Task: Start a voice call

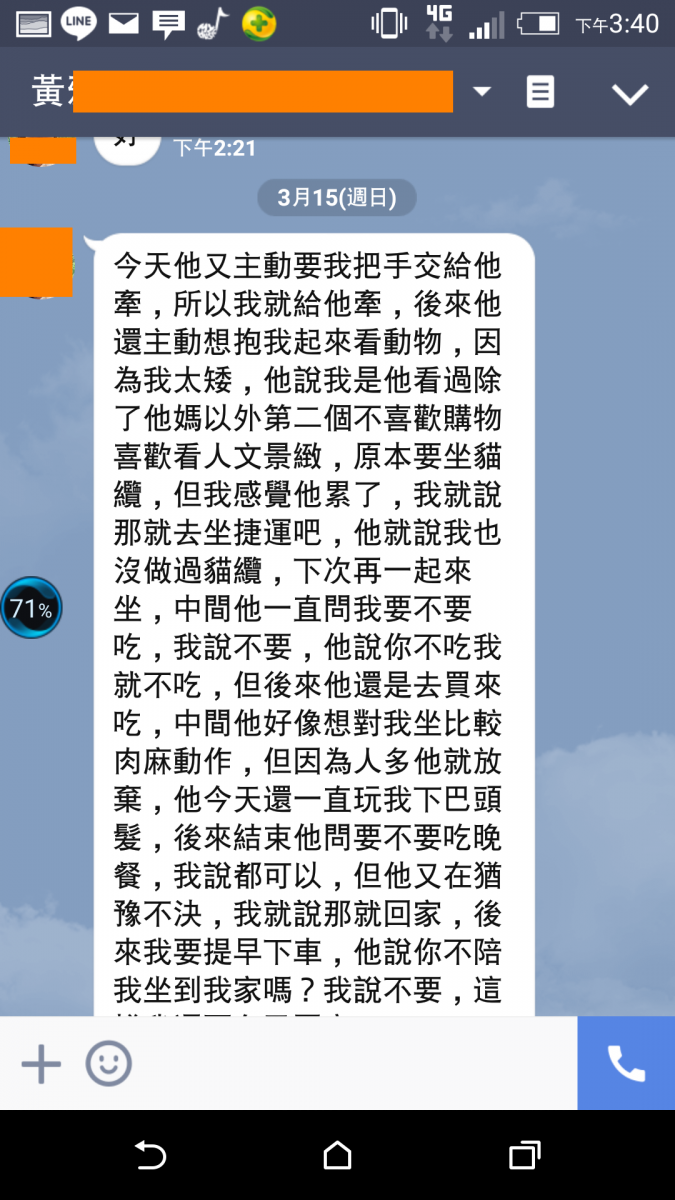Action: pyautogui.click(x=626, y=1063)
